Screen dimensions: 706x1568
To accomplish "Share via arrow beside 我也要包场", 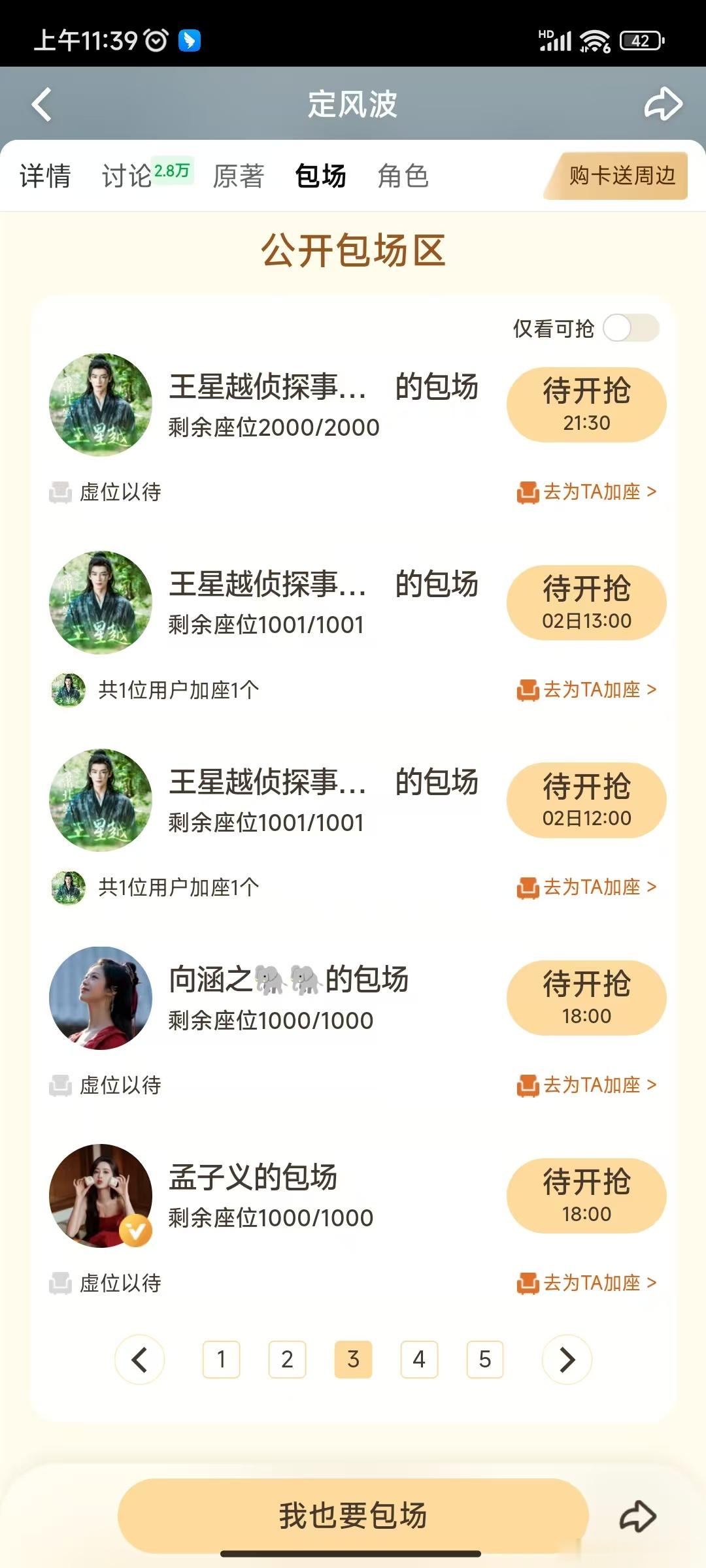I will pyautogui.click(x=638, y=1516).
